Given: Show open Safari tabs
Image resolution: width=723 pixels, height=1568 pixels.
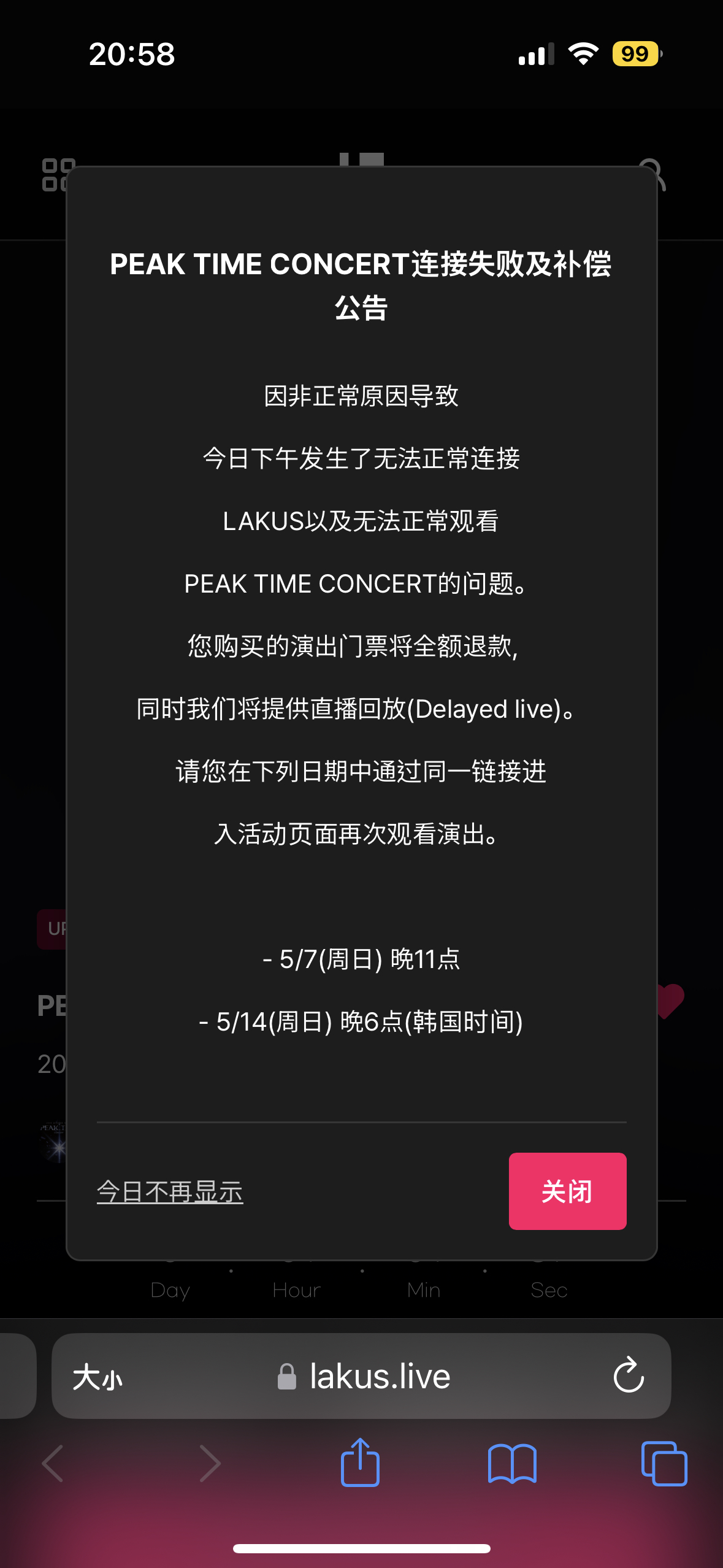Looking at the screenshot, I should [664, 1464].
